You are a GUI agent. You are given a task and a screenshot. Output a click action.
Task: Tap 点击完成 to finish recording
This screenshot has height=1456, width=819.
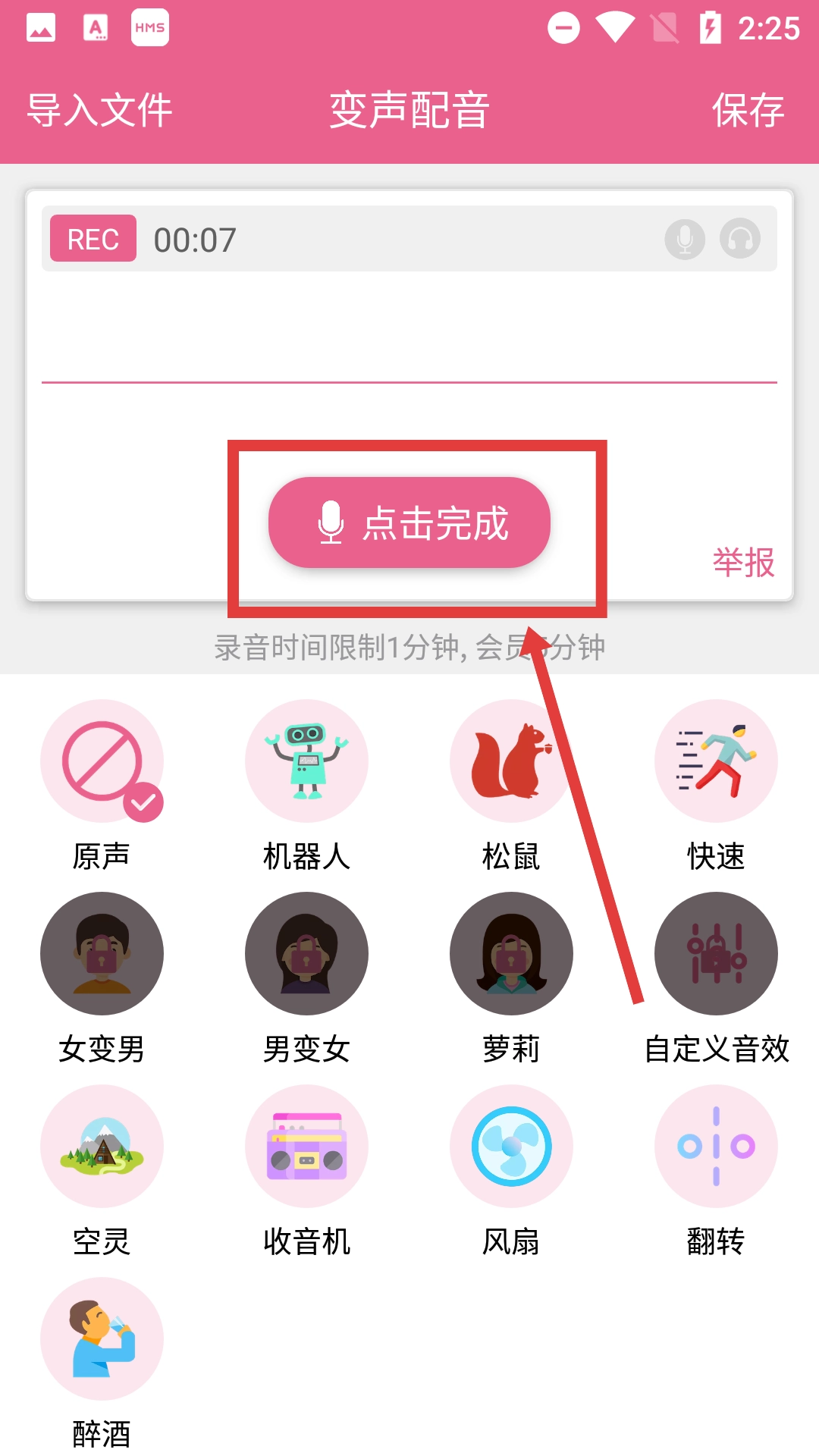pos(409,522)
